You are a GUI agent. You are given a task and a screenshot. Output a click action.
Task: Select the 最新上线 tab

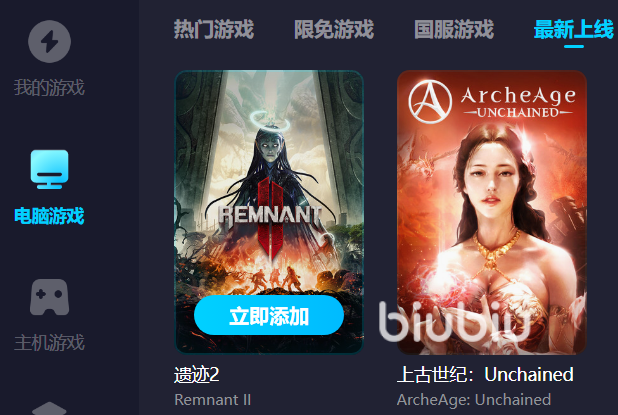tap(573, 29)
